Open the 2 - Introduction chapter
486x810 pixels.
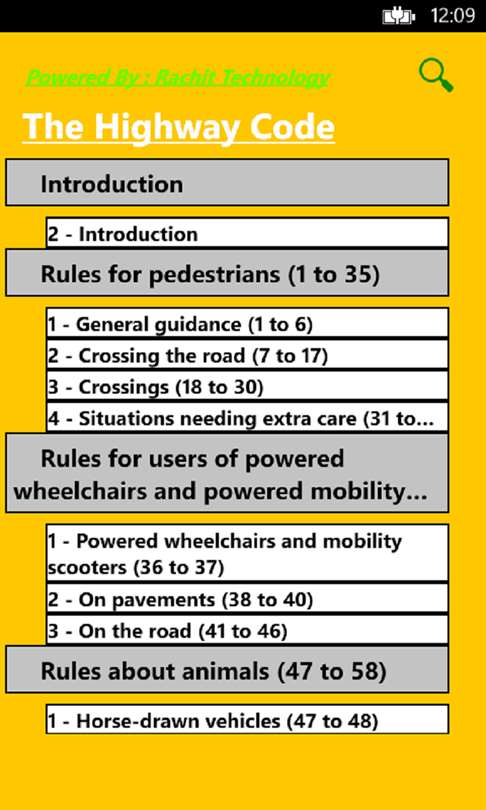tap(247, 232)
